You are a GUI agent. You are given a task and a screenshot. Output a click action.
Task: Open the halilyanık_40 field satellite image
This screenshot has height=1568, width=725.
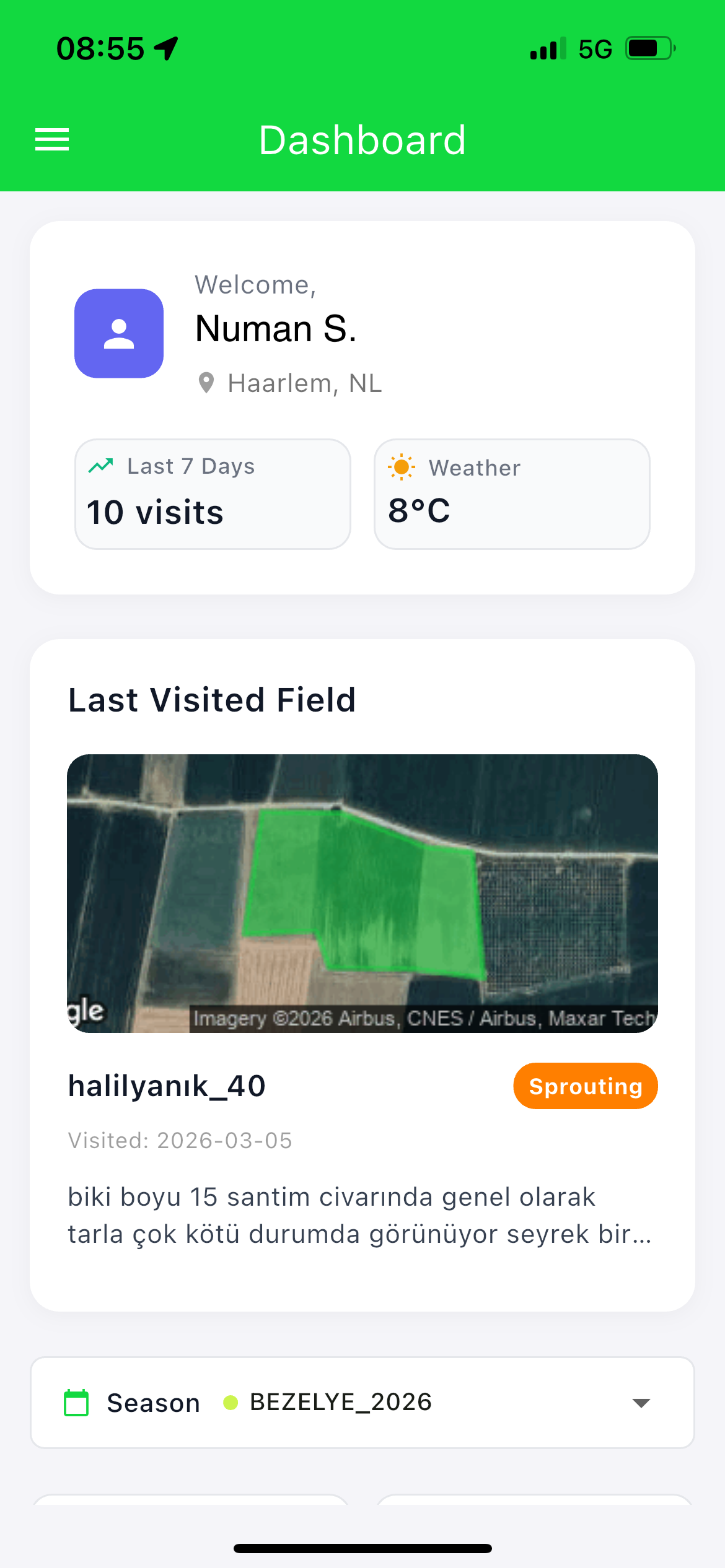[x=362, y=893]
